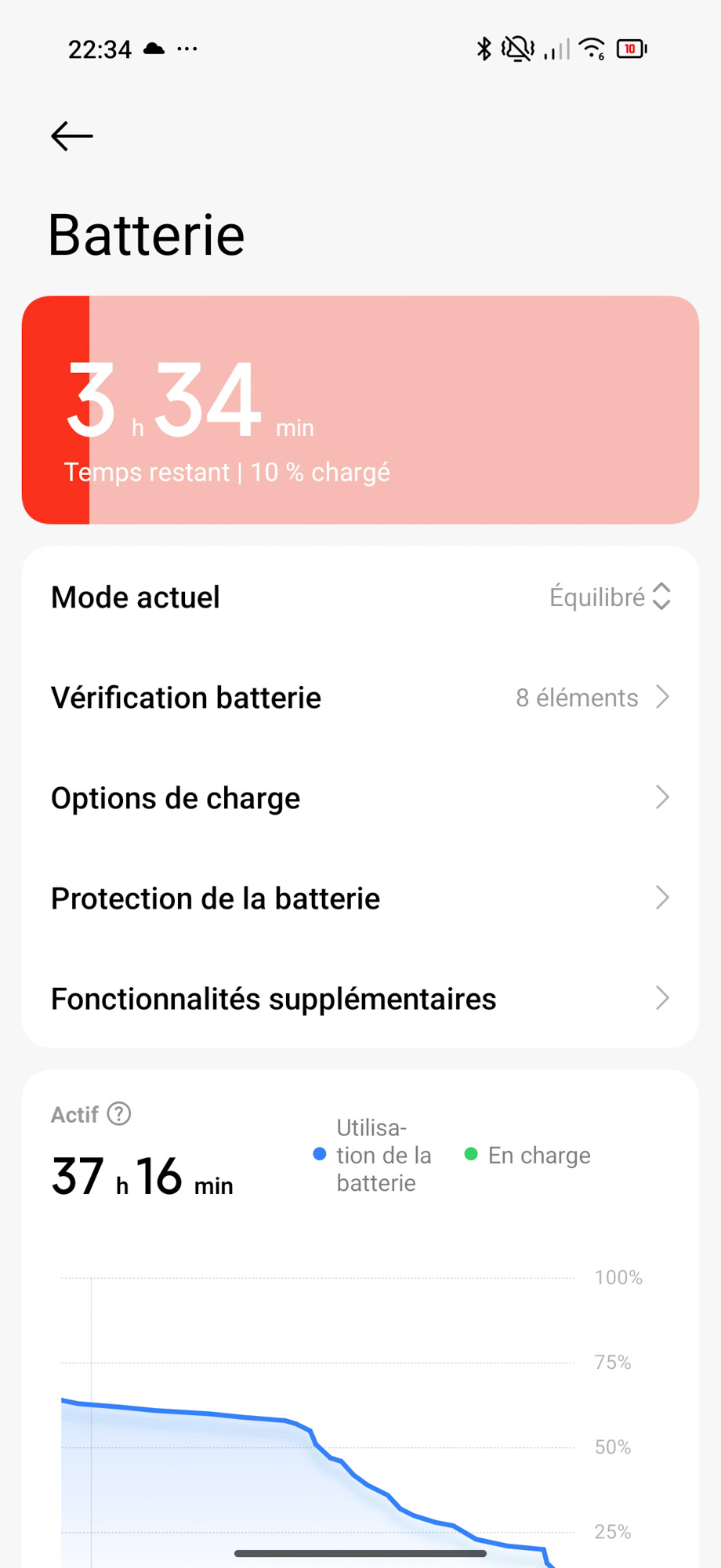Change the Mode actuel dropdown
Screen dimensions: 721x1568
[609, 597]
